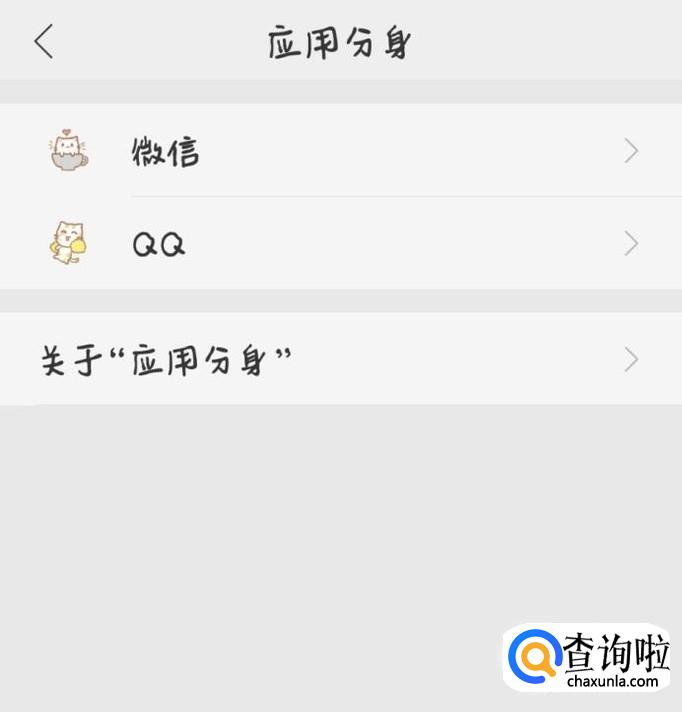Screen dimensions: 682x712
Task: Open the QQ app clone row
Action: pyautogui.click(x=340, y=244)
